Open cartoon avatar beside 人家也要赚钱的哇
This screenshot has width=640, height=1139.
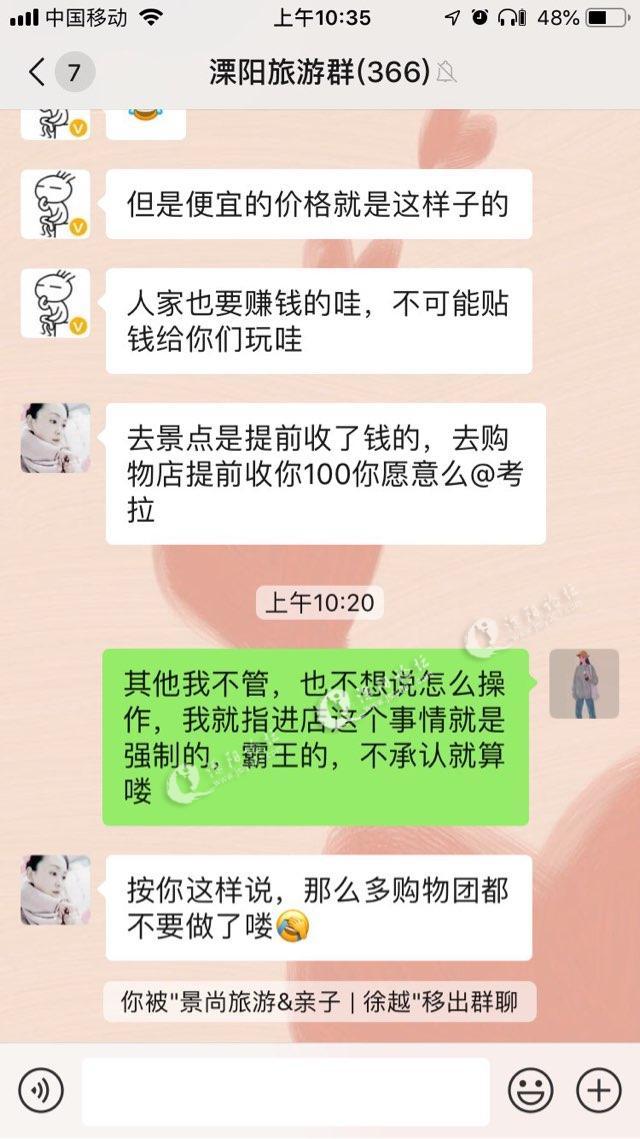click(56, 302)
